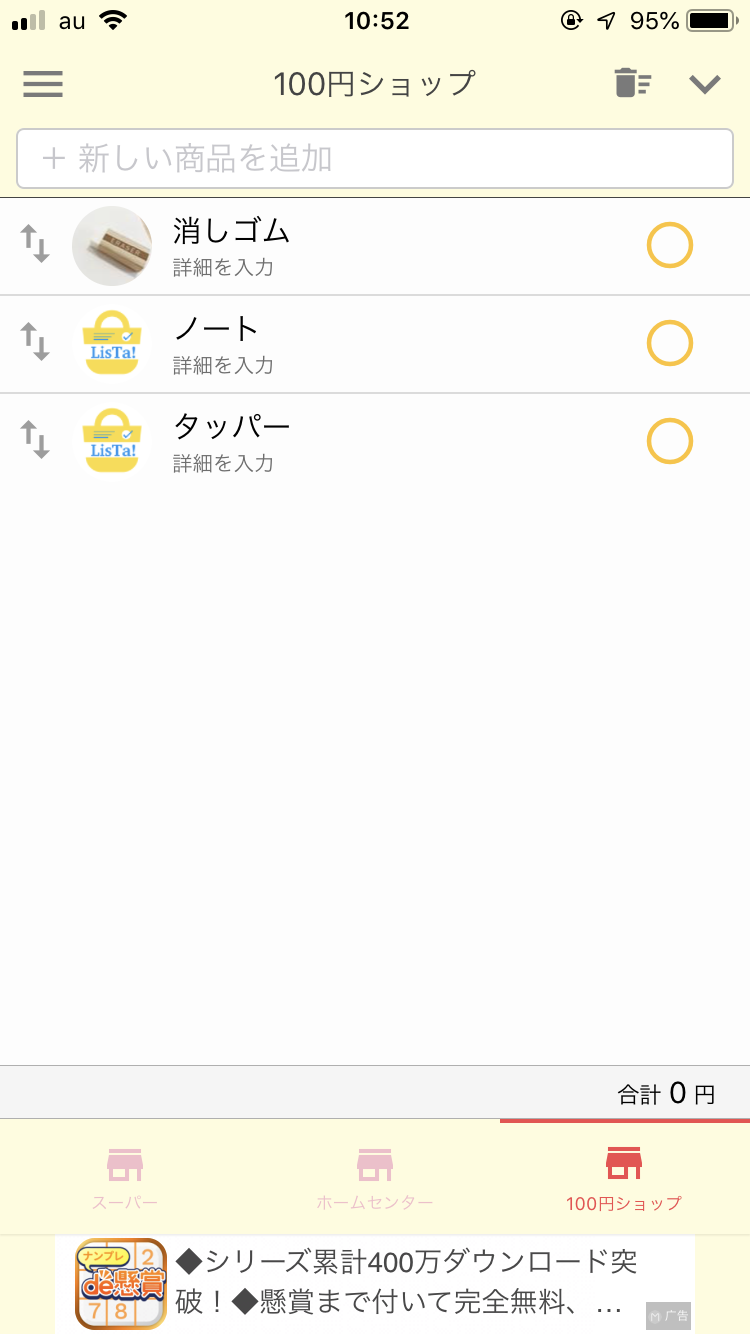Open the hamburger menu
The width and height of the screenshot is (750, 1334).
coord(43,84)
